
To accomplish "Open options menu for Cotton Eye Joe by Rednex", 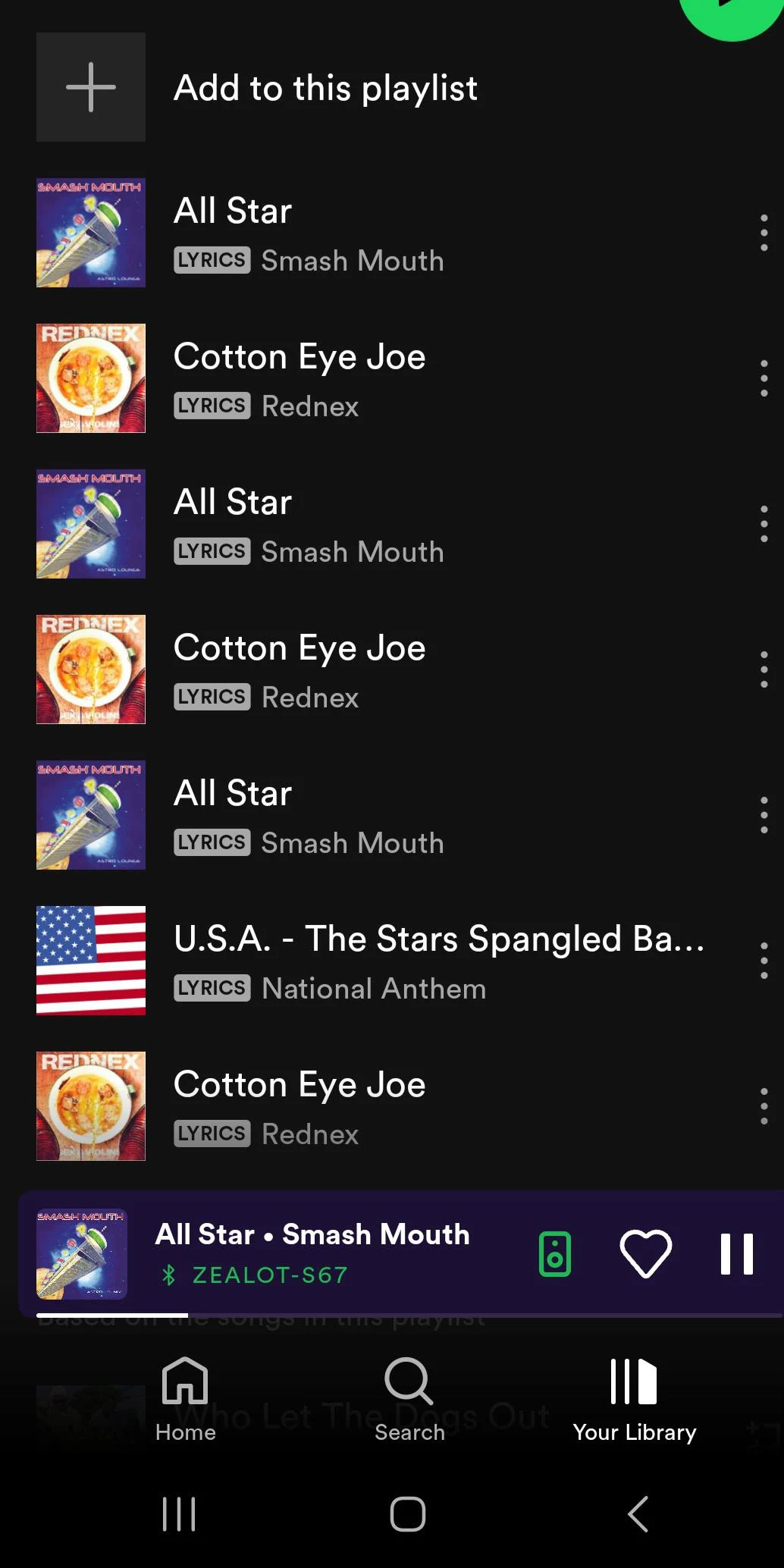I will click(x=763, y=379).
